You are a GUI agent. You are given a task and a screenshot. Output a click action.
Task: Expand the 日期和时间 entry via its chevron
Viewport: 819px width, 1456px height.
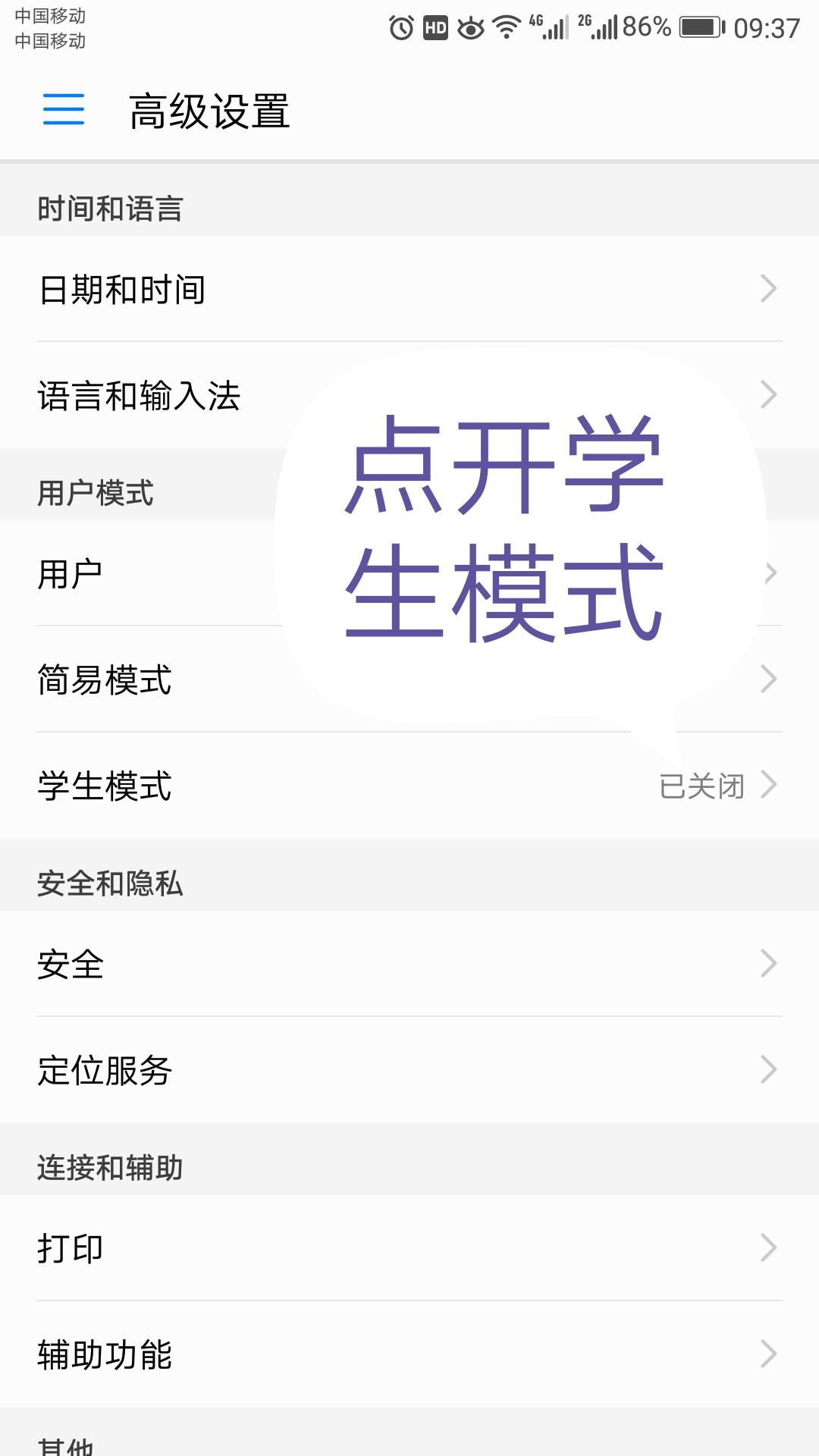pyautogui.click(x=771, y=289)
